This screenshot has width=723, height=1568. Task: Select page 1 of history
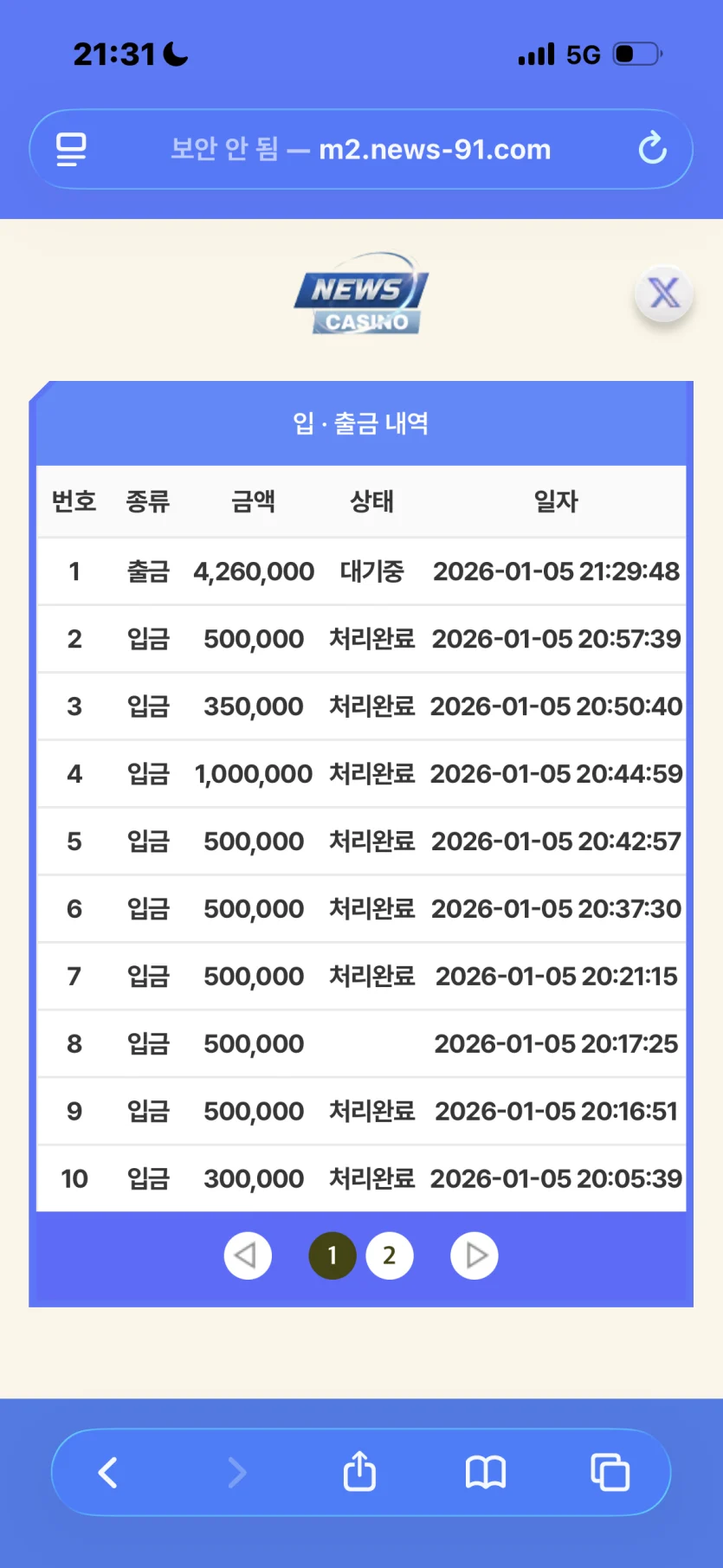point(332,1255)
